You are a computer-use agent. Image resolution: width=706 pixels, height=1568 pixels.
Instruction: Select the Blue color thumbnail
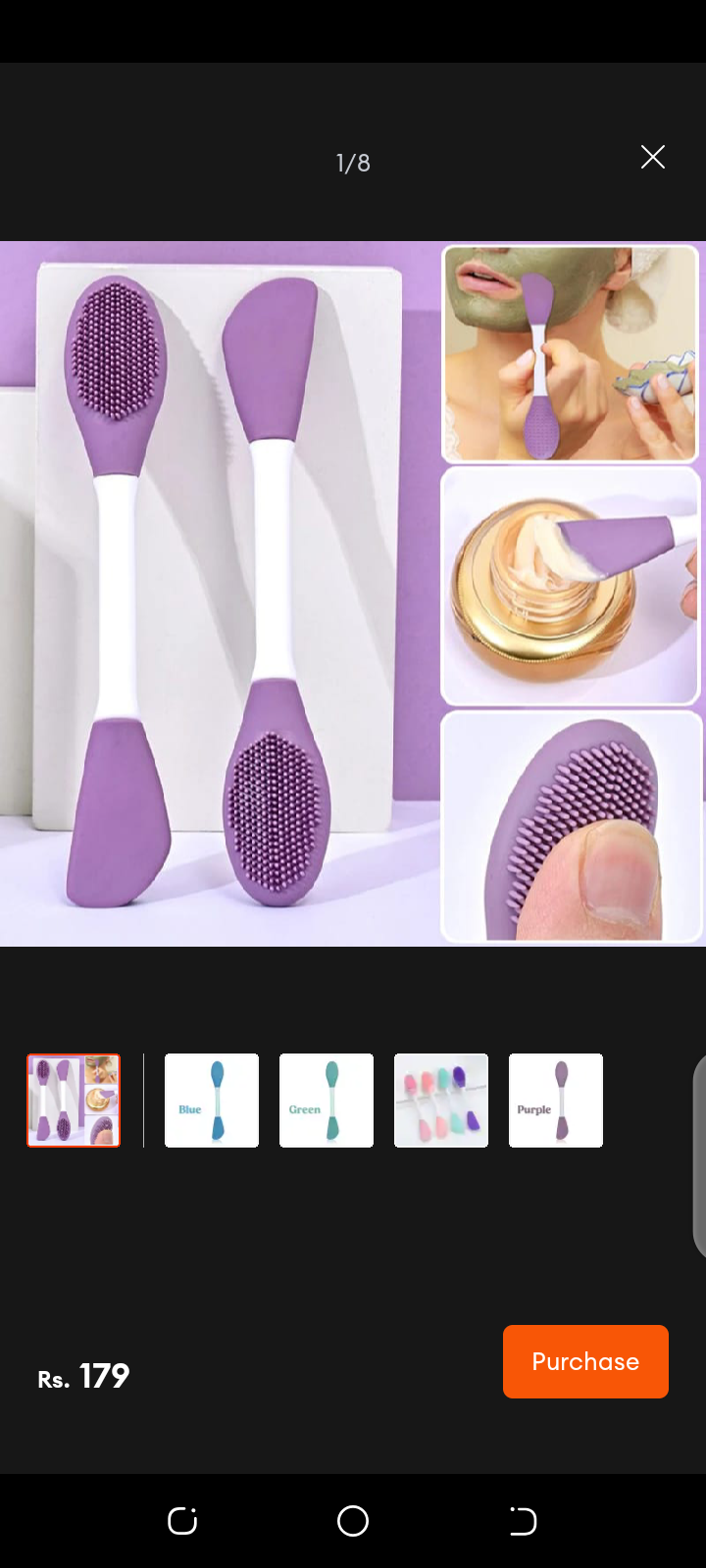[x=212, y=1101]
